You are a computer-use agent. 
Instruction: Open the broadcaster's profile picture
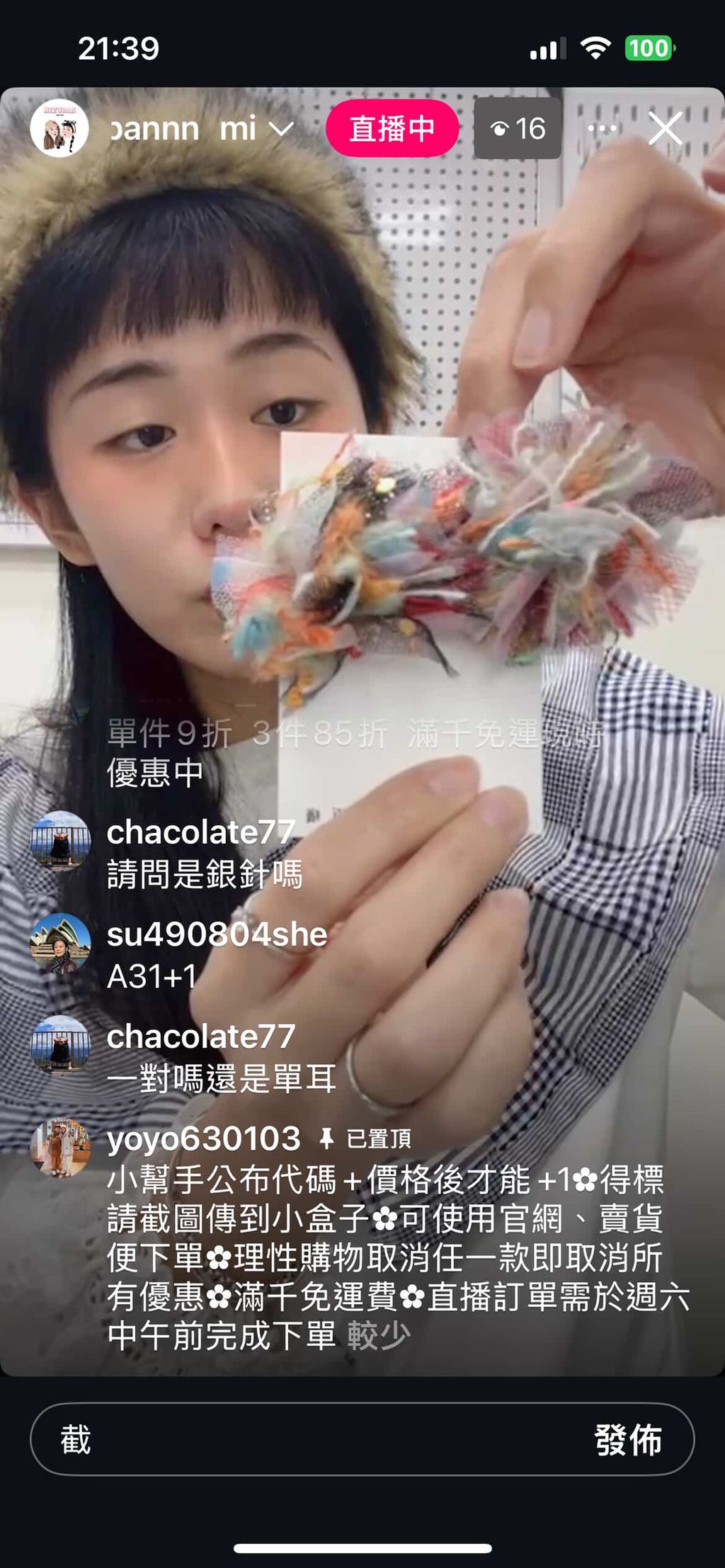[59, 128]
